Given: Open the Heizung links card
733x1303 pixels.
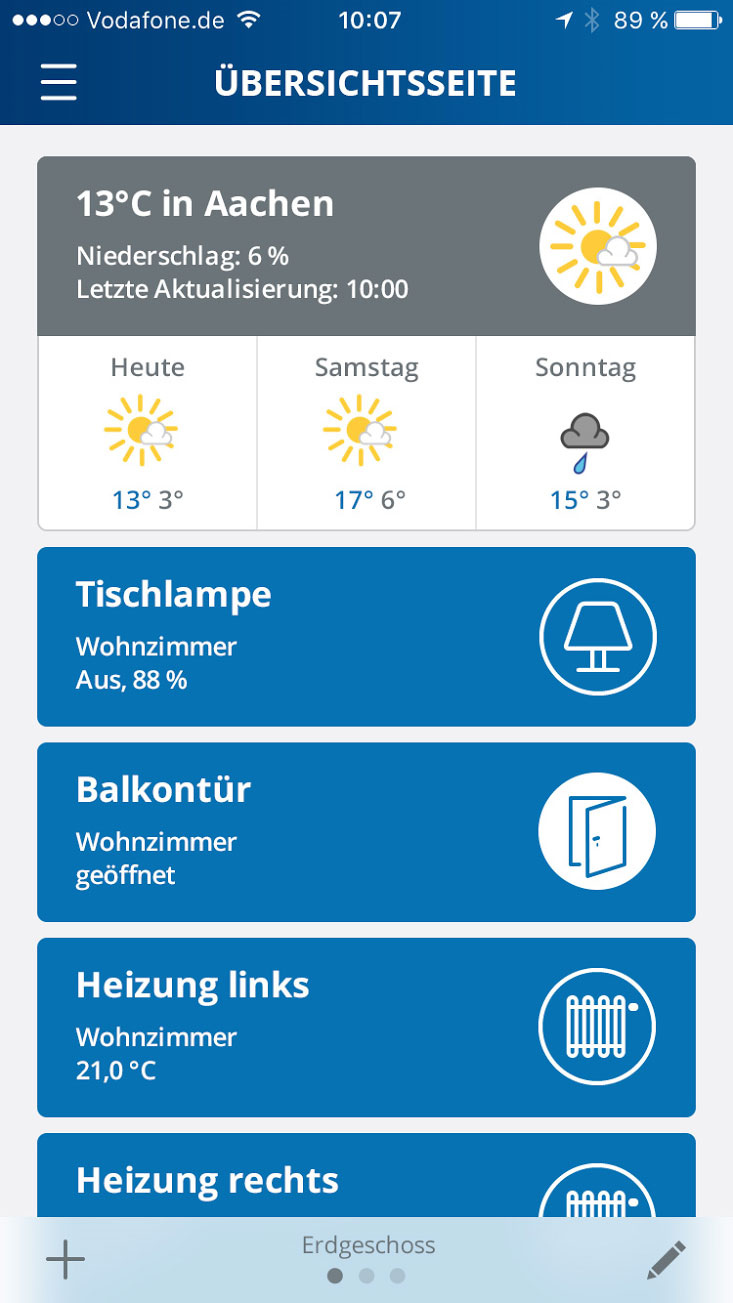Looking at the screenshot, I should 366,1027.
